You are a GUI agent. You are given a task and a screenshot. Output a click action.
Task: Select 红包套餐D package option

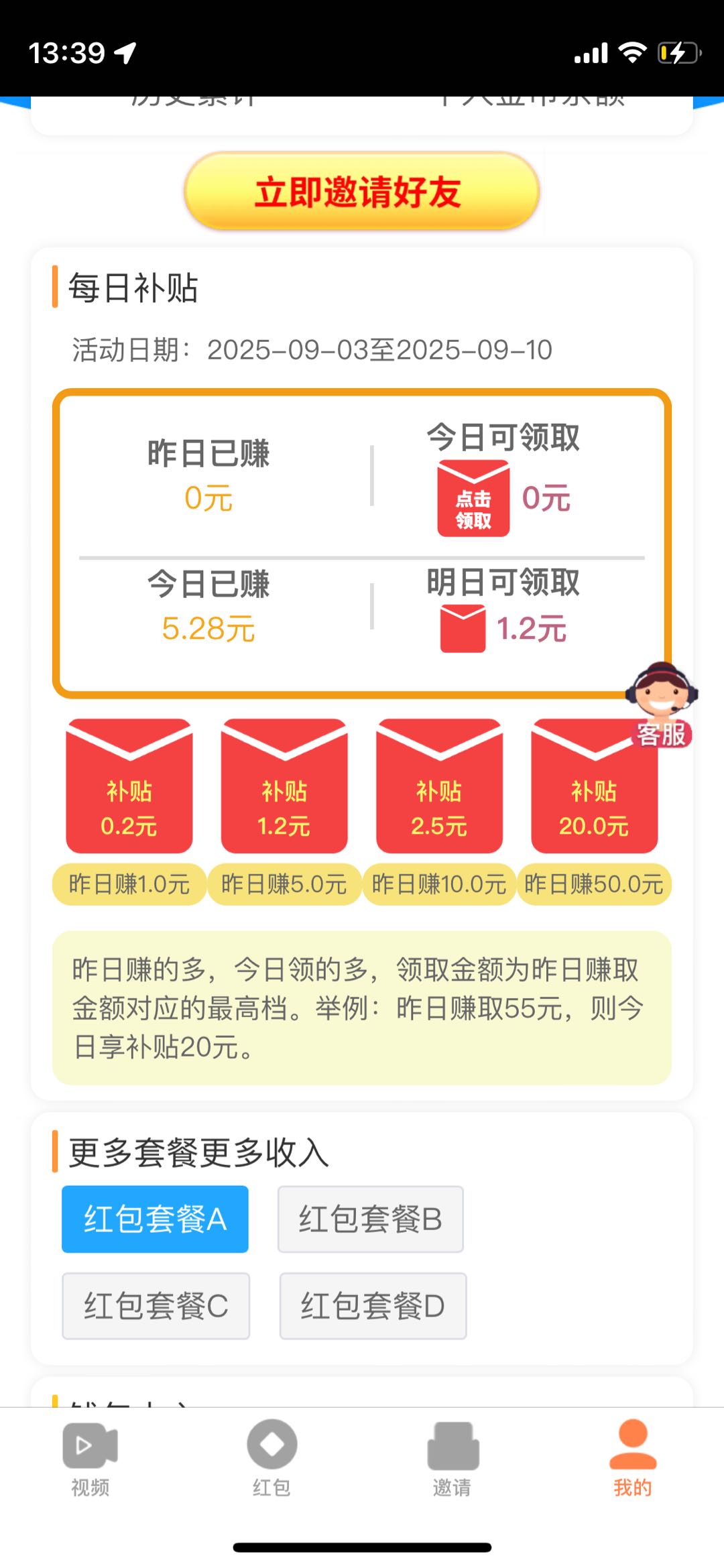(x=373, y=1306)
